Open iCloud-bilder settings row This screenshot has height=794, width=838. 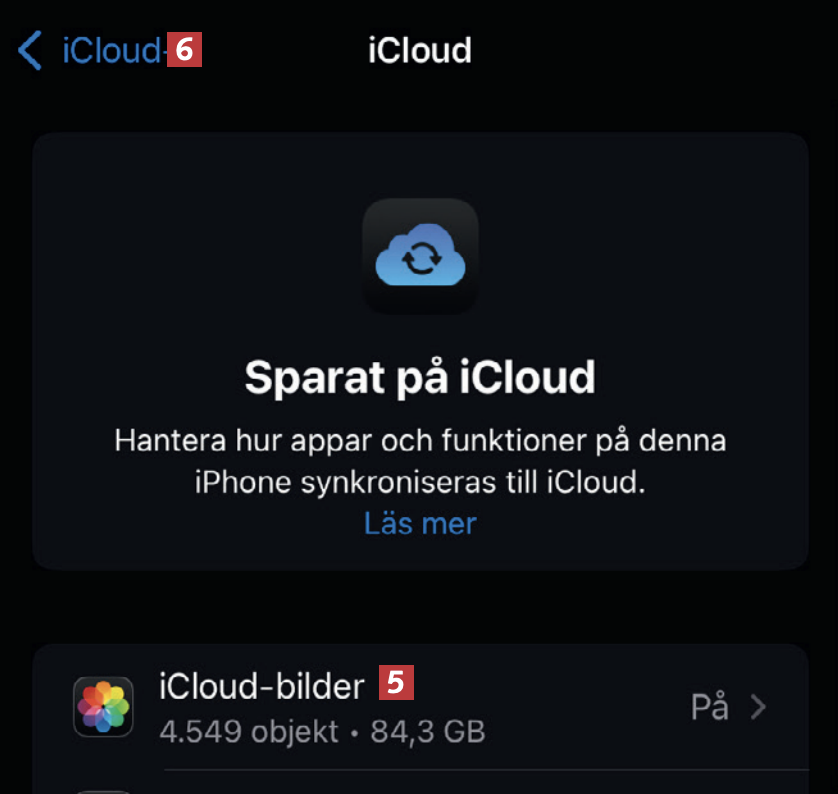point(420,708)
